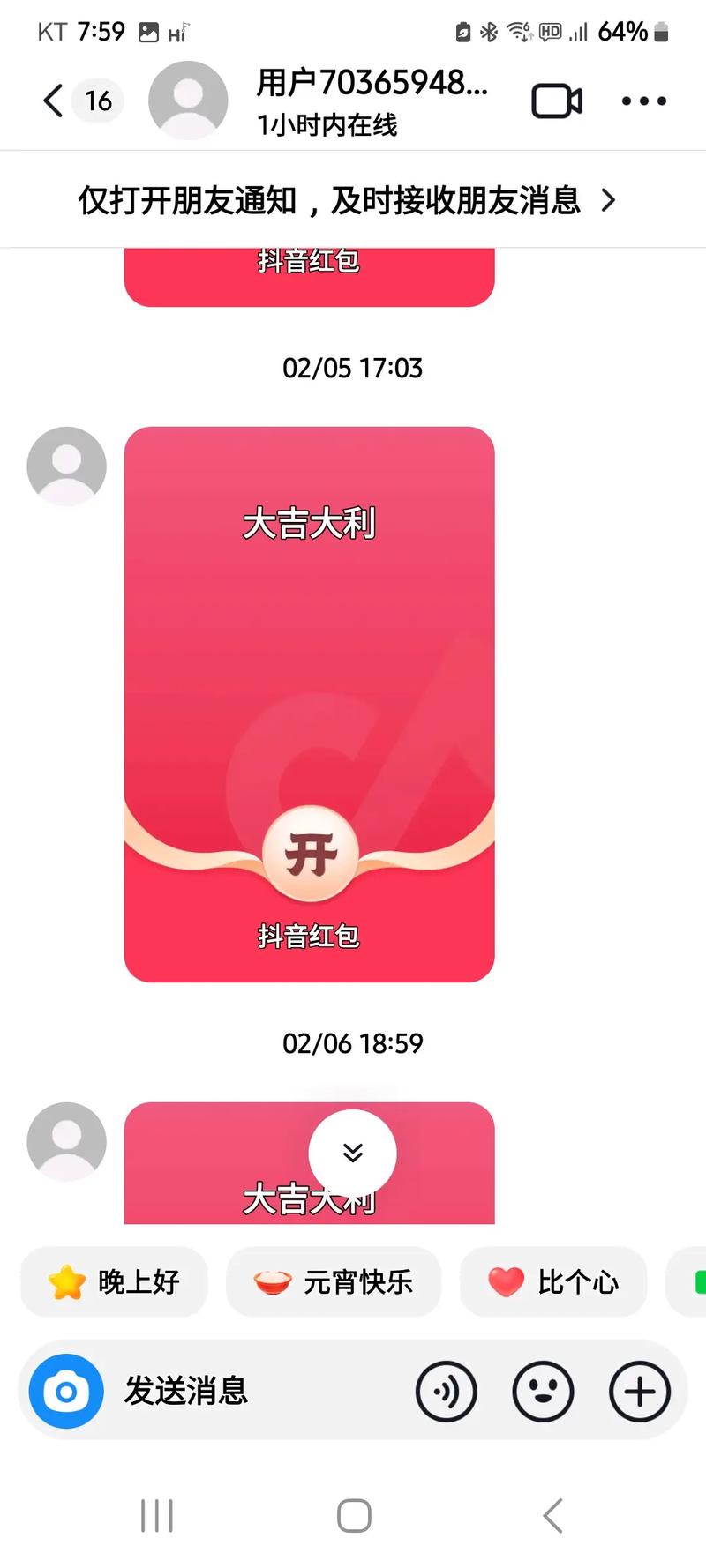Open the three-dot more options menu

point(643,101)
